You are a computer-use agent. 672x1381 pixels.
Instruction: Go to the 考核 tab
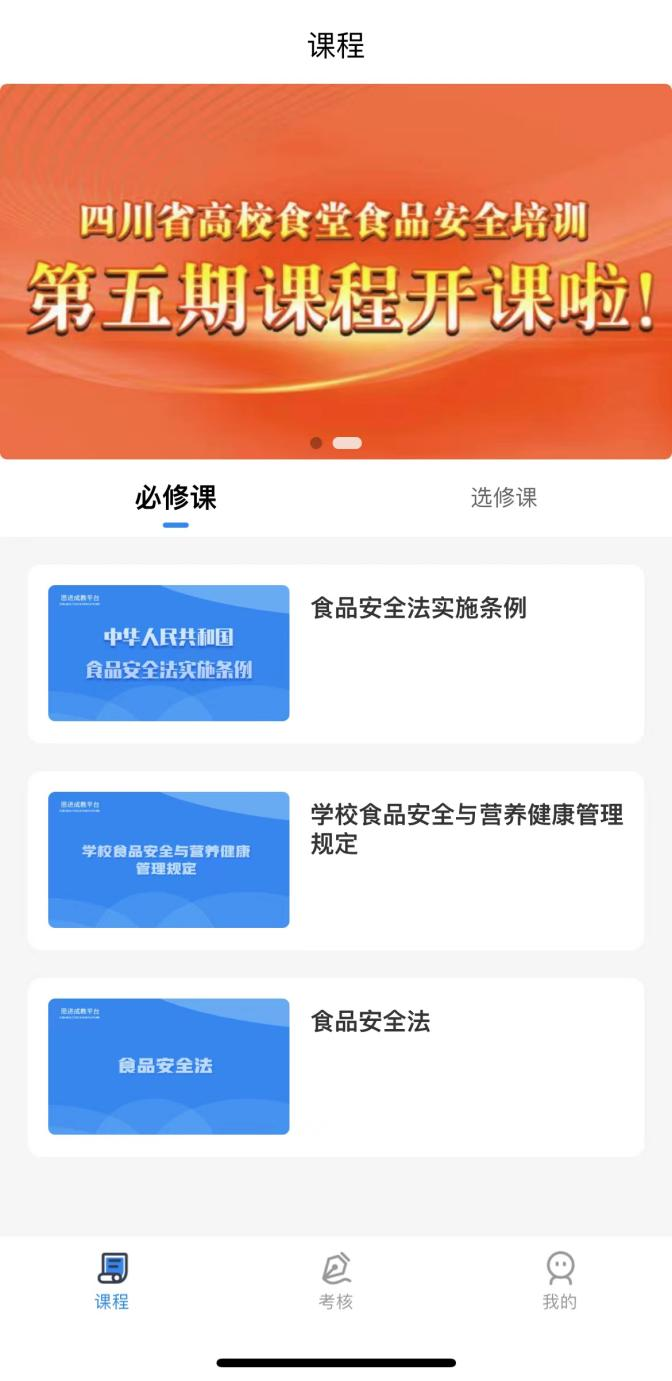(x=336, y=1280)
